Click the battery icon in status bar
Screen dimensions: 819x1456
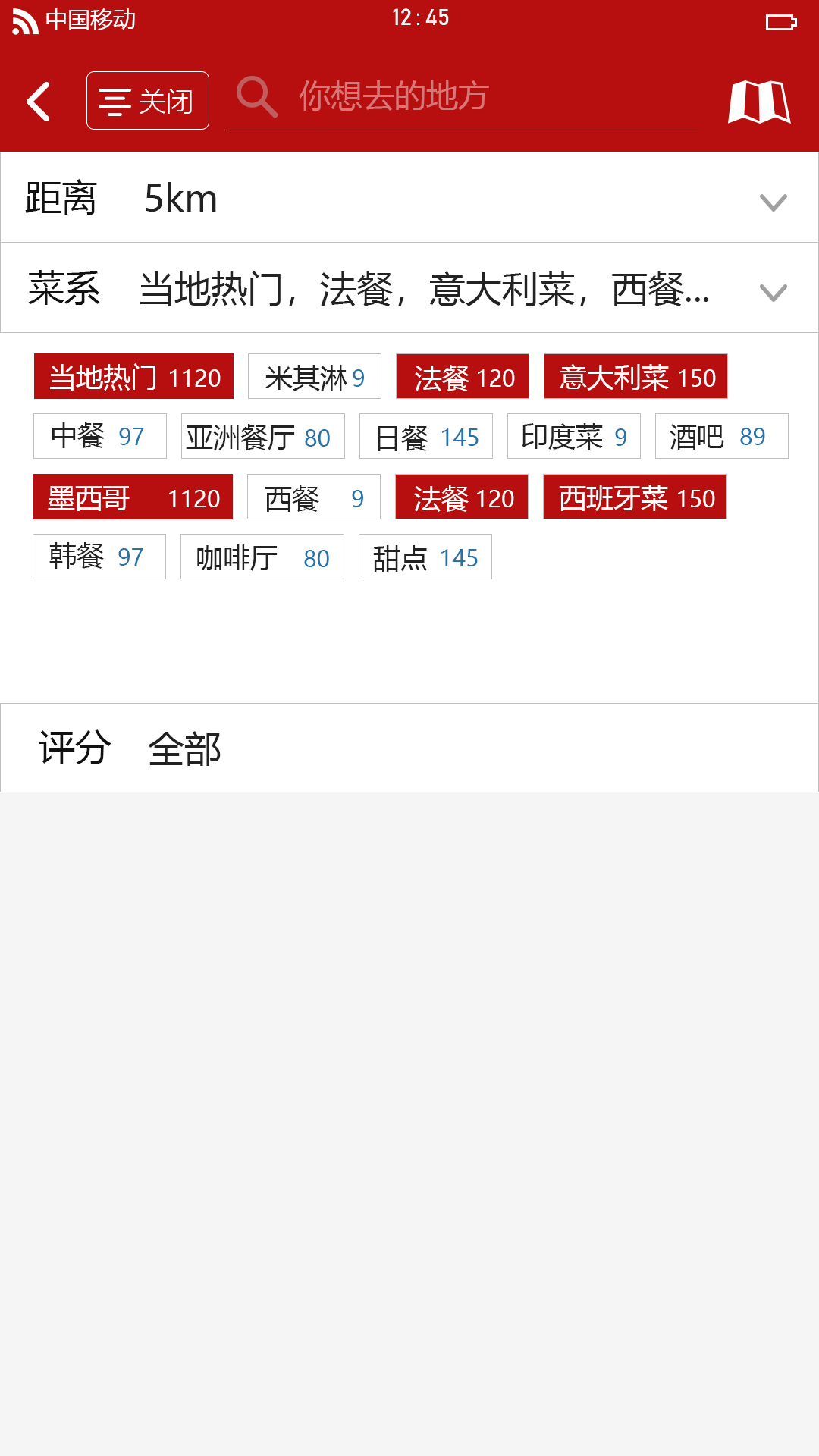[x=780, y=23]
